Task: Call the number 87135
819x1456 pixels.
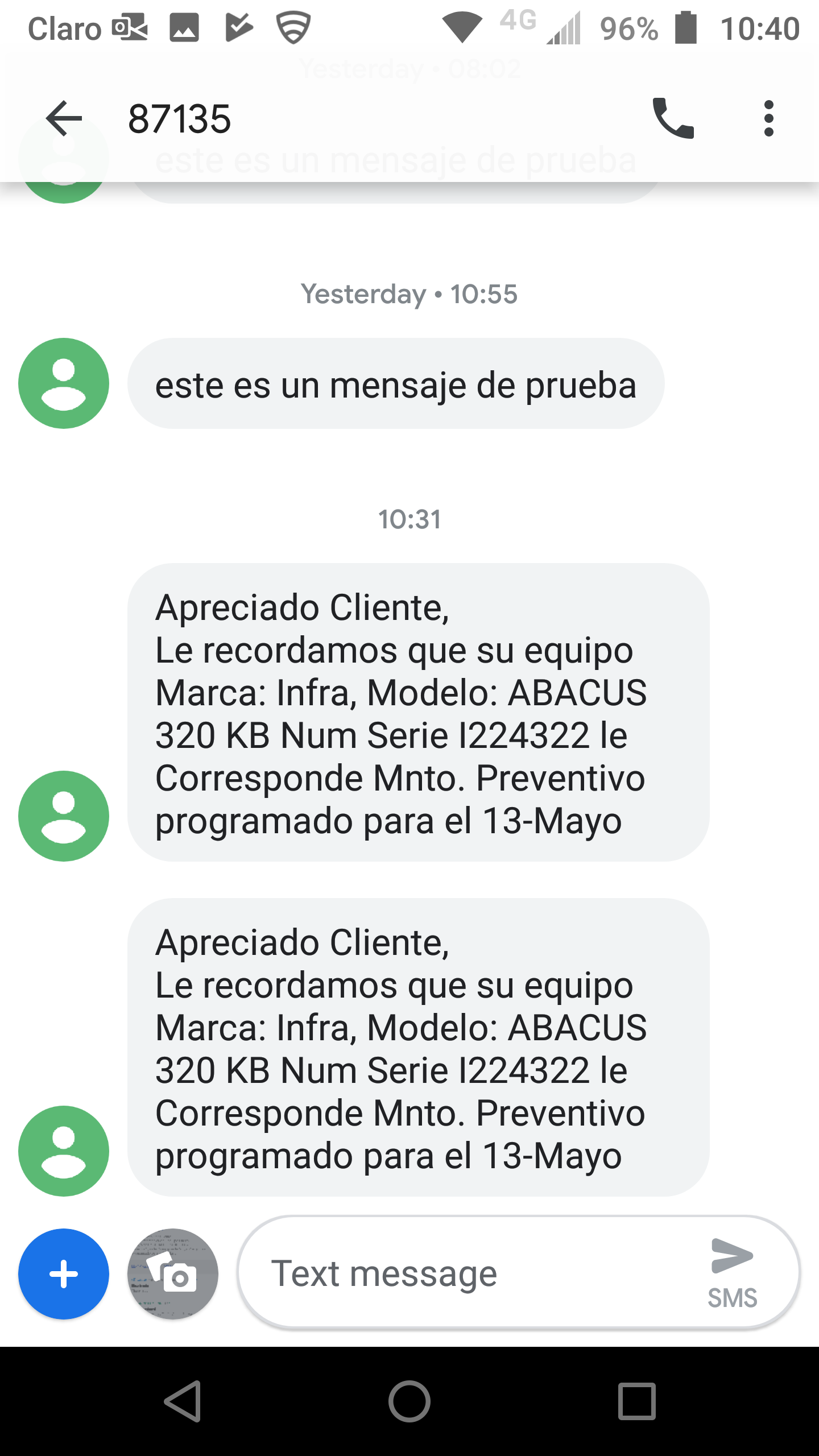Action: pos(673,118)
